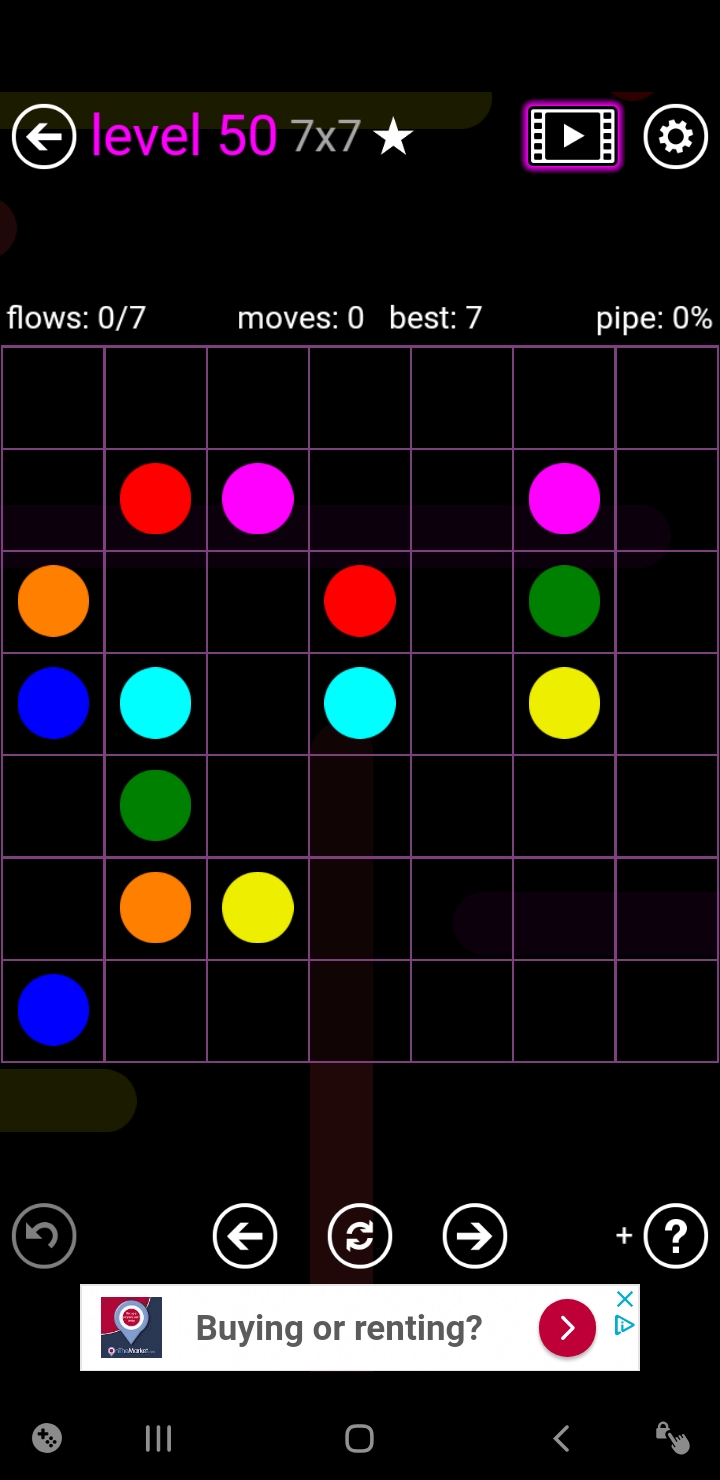The image size is (720, 1480).
Task: Get a hint with the question mark
Action: pyautogui.click(x=675, y=1236)
